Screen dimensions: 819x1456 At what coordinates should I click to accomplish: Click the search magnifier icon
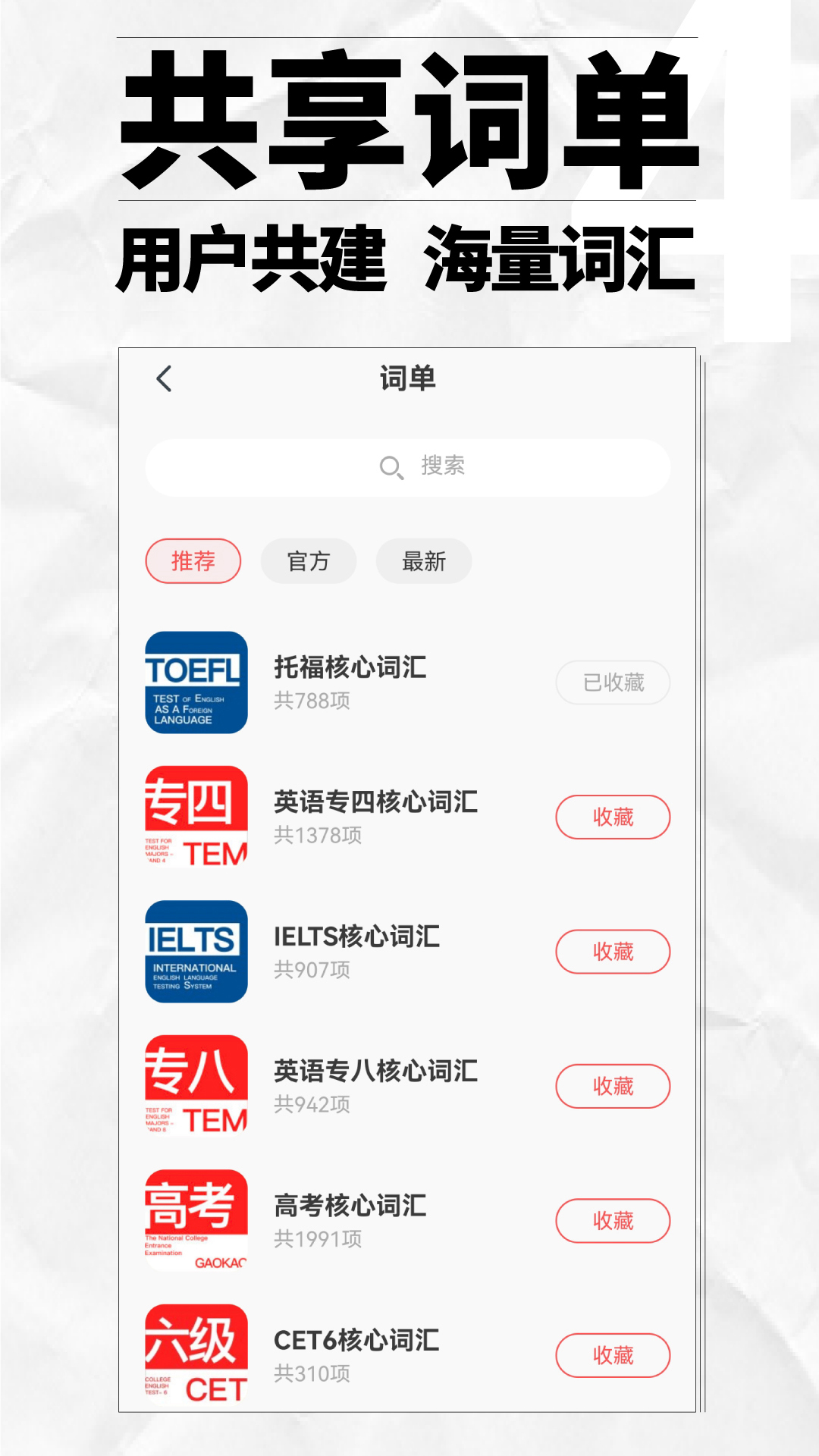391,467
